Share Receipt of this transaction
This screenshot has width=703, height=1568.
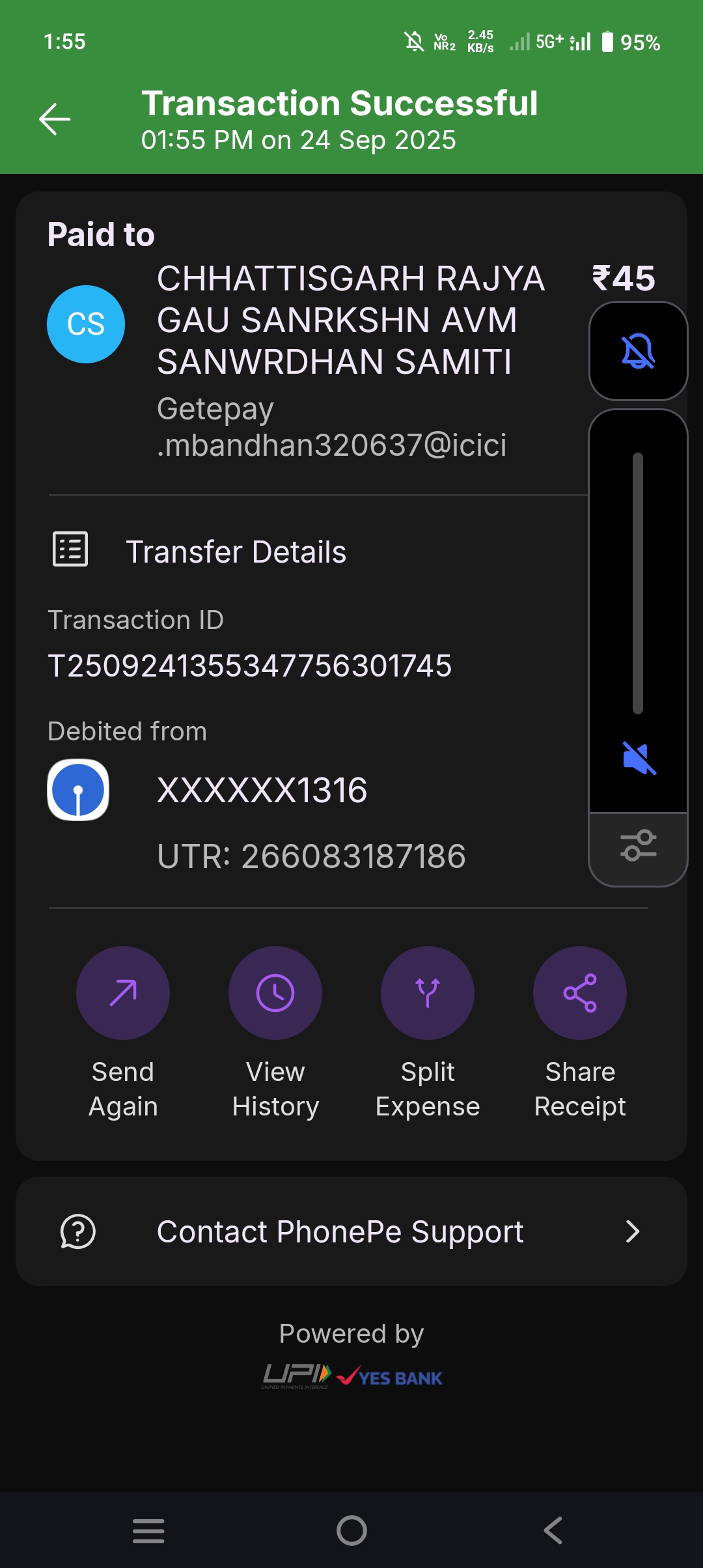pyautogui.click(x=580, y=993)
